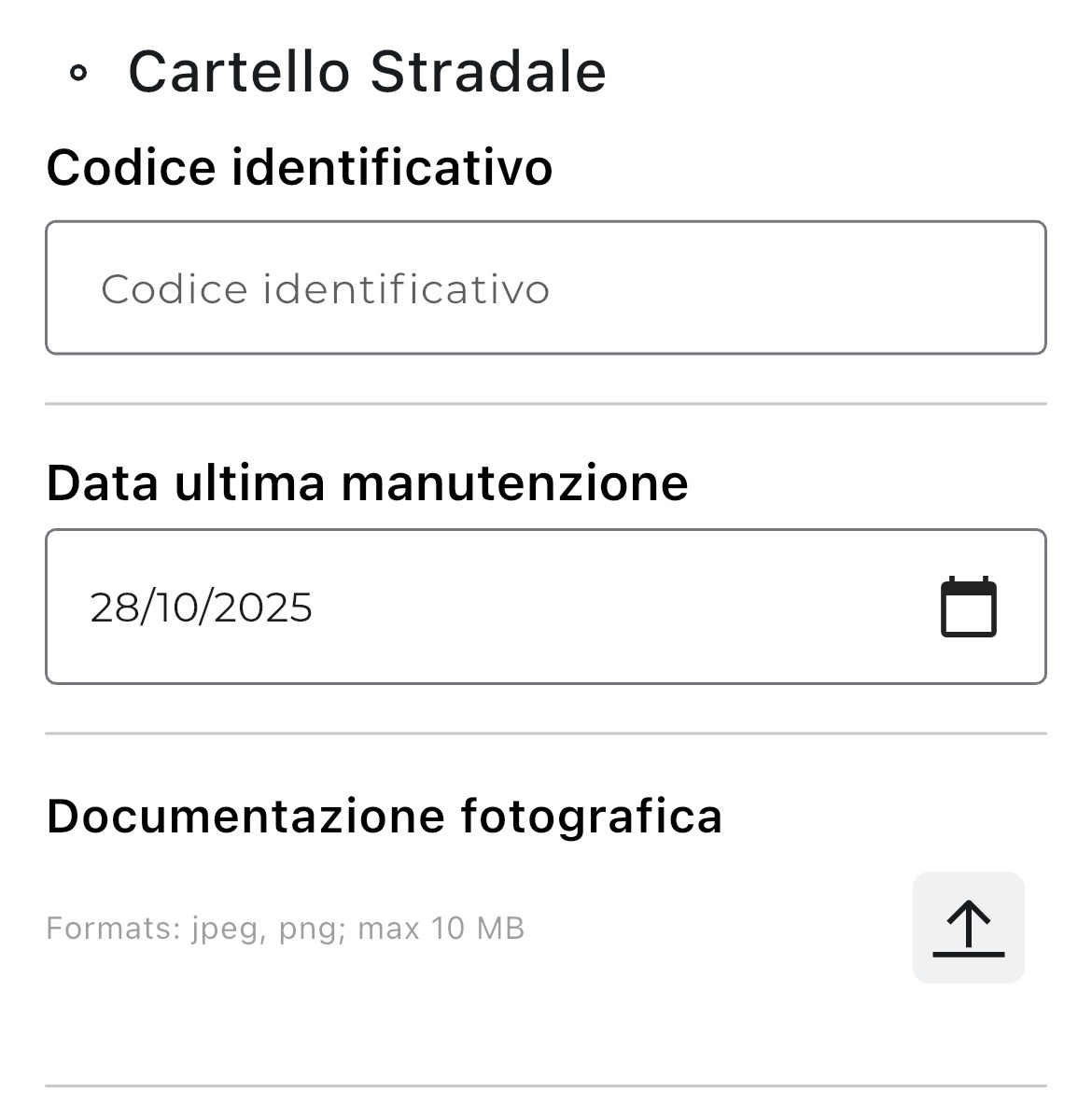Tap the Data ultima manutenzione date field
The height and width of the screenshot is (1104, 1092).
467,608
